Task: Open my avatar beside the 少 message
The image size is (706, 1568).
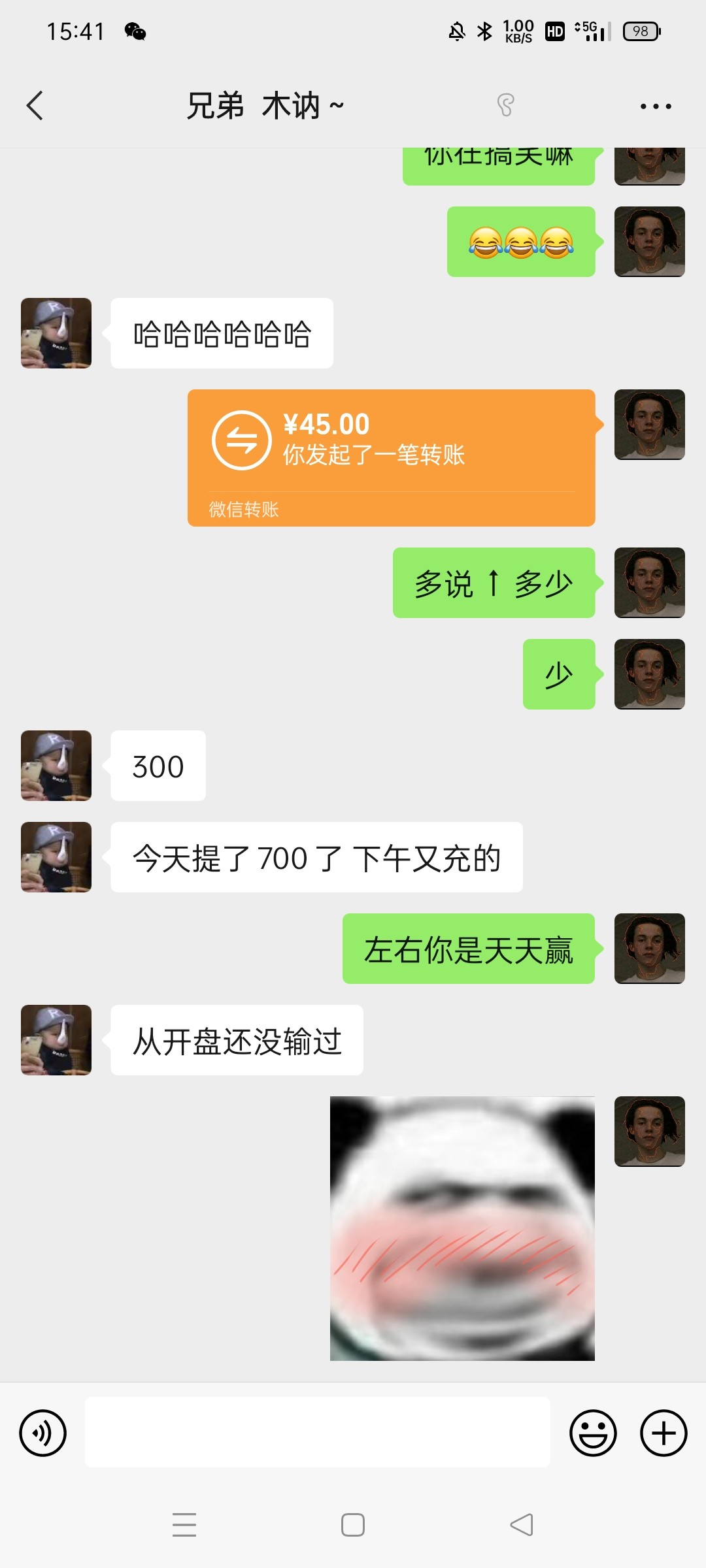Action: (x=649, y=674)
